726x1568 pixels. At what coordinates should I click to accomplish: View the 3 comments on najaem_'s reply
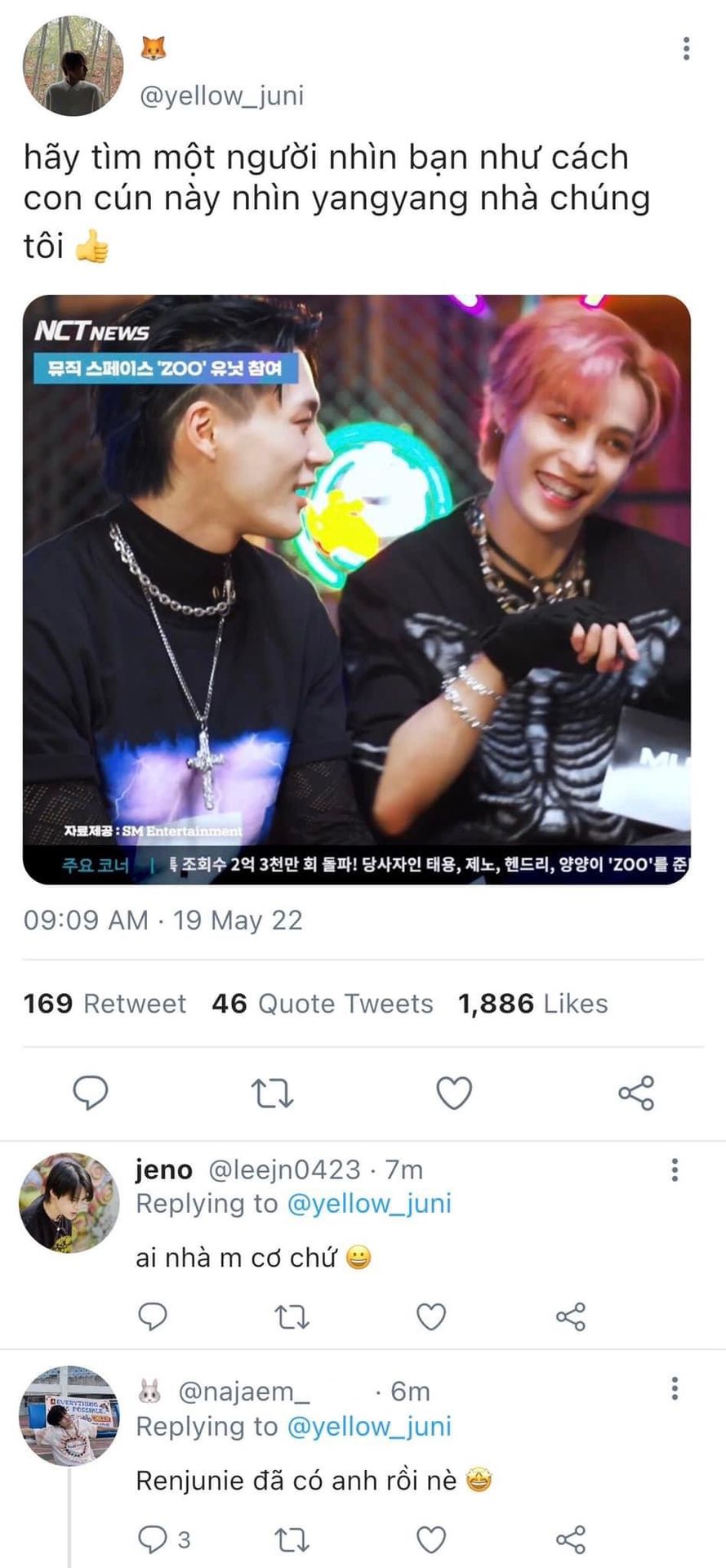click(163, 1539)
